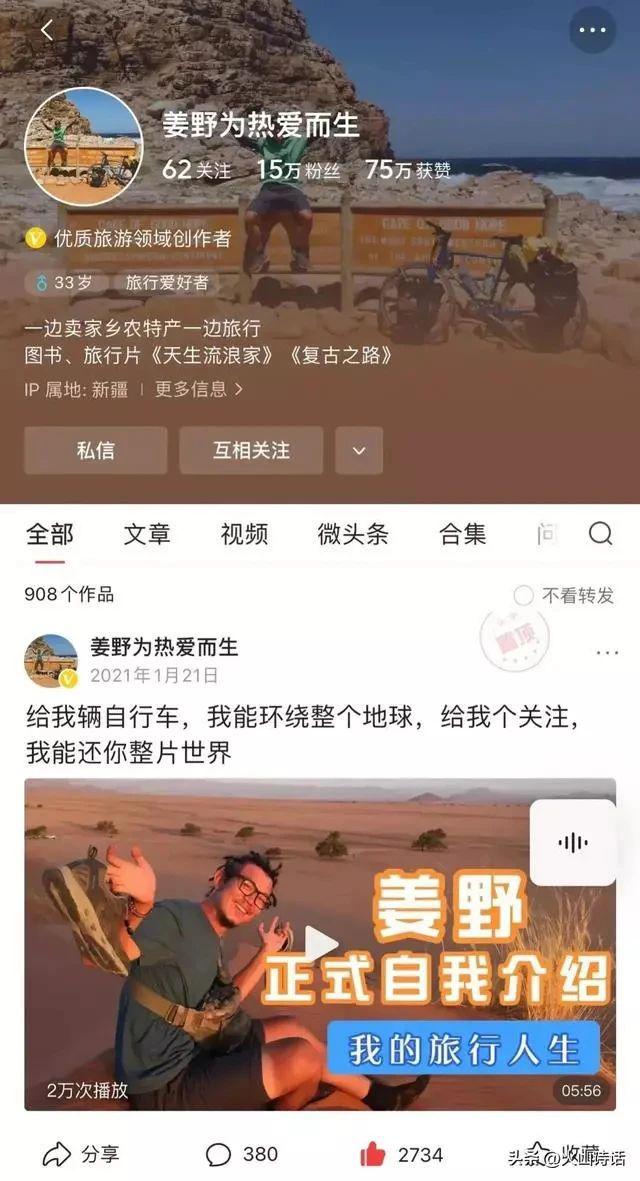Switch to the 微头条 tab
640x1181 pixels.
[353, 534]
